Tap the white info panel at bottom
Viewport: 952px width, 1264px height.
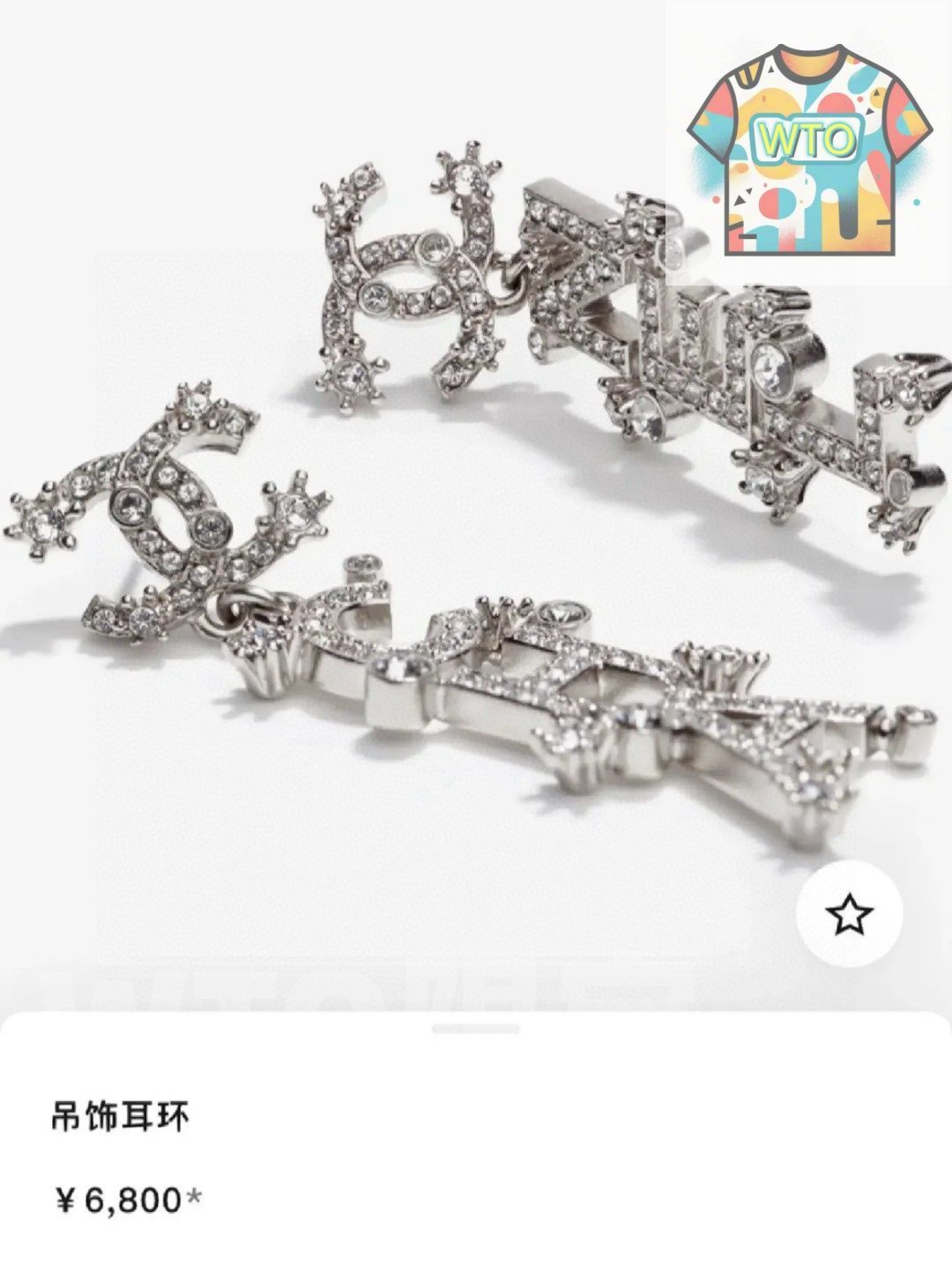coord(476,1146)
